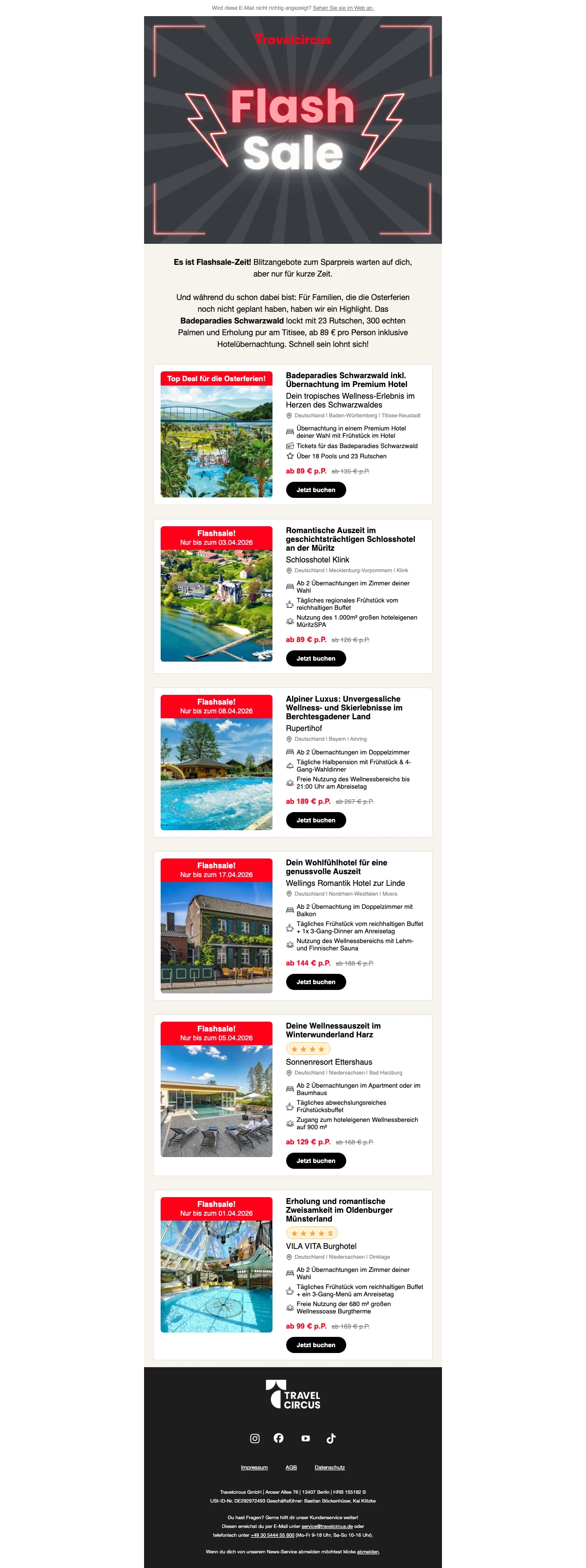The height and width of the screenshot is (1568, 586).
Task: Visit Travelcircus on Instagram
Action: (255, 1439)
